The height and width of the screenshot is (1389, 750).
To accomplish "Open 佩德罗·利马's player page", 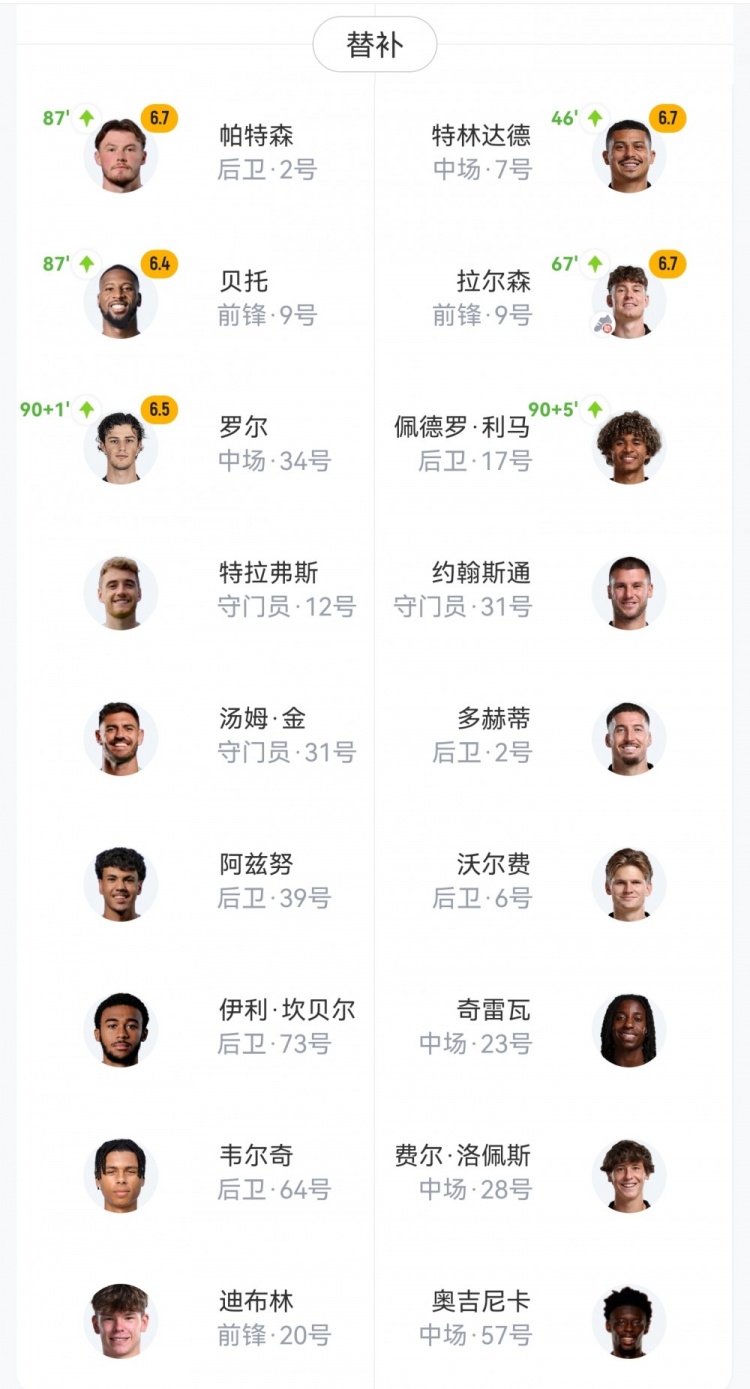I will (x=462, y=428).
